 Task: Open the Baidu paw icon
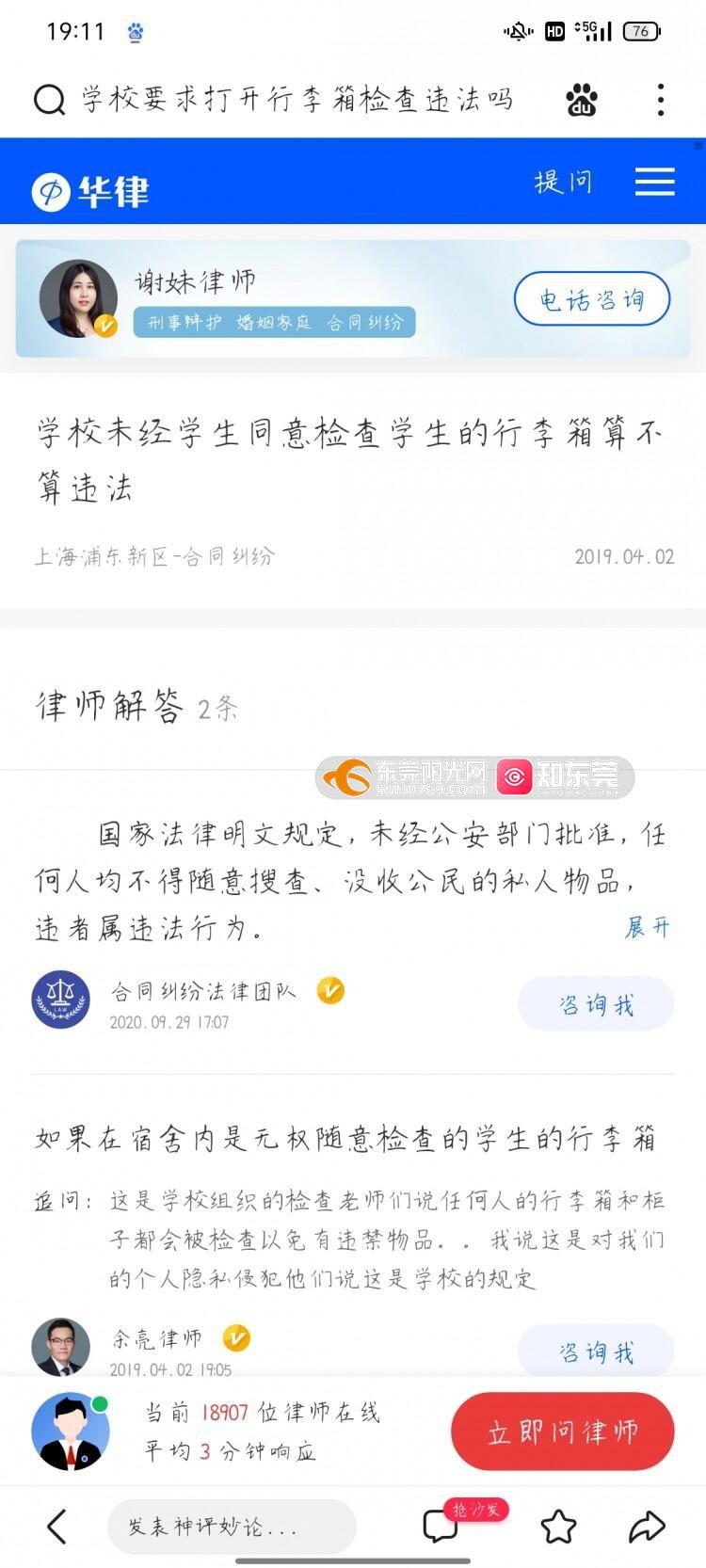click(x=582, y=99)
